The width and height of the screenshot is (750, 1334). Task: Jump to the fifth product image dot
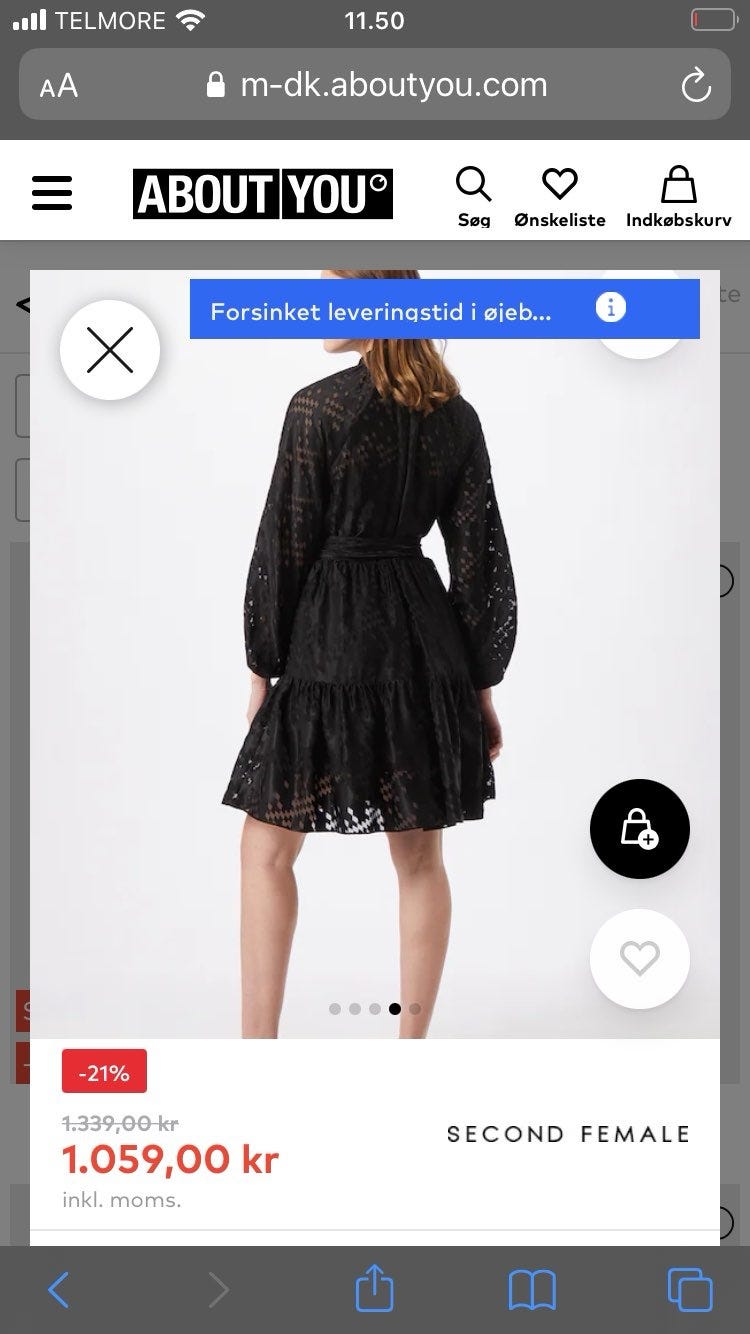(x=415, y=1009)
